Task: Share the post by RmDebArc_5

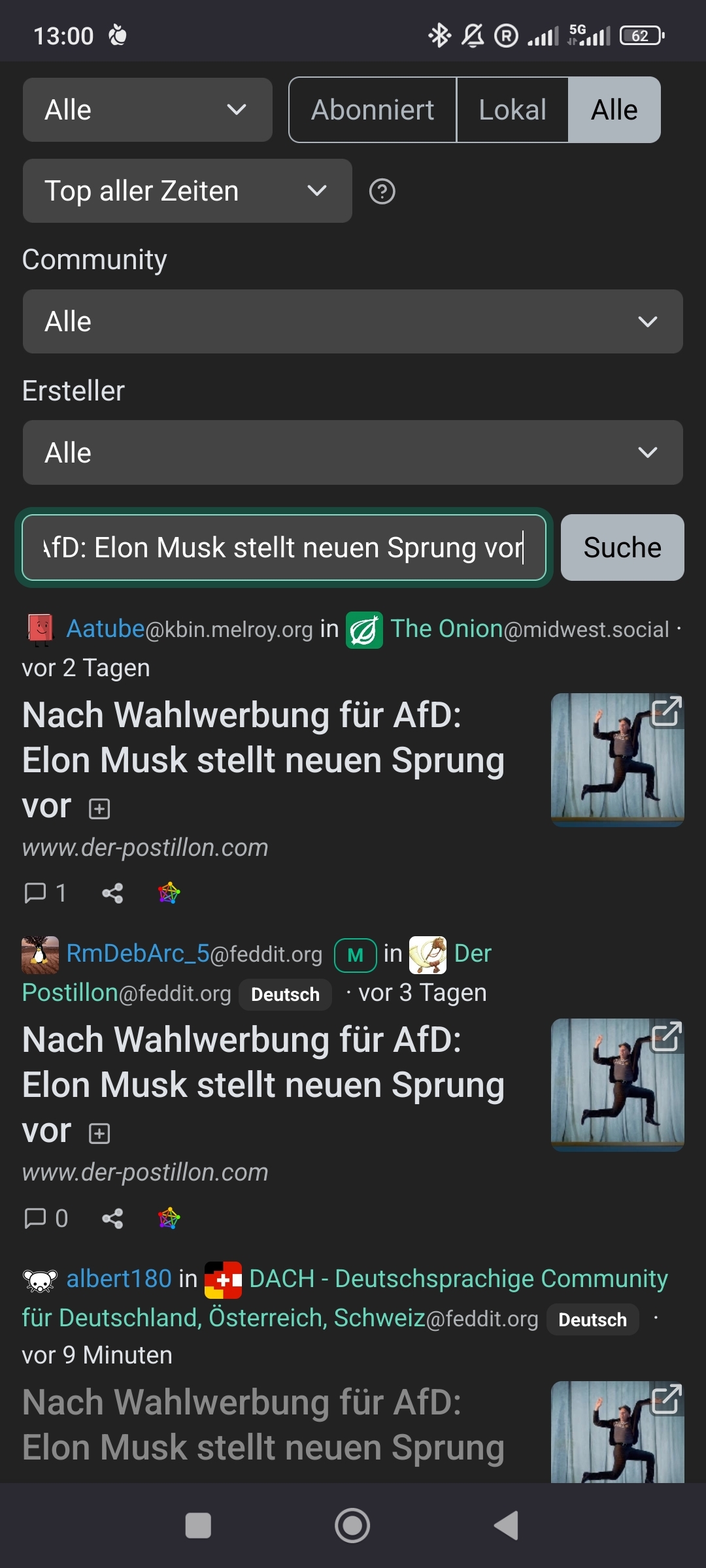Action: pyautogui.click(x=112, y=1218)
